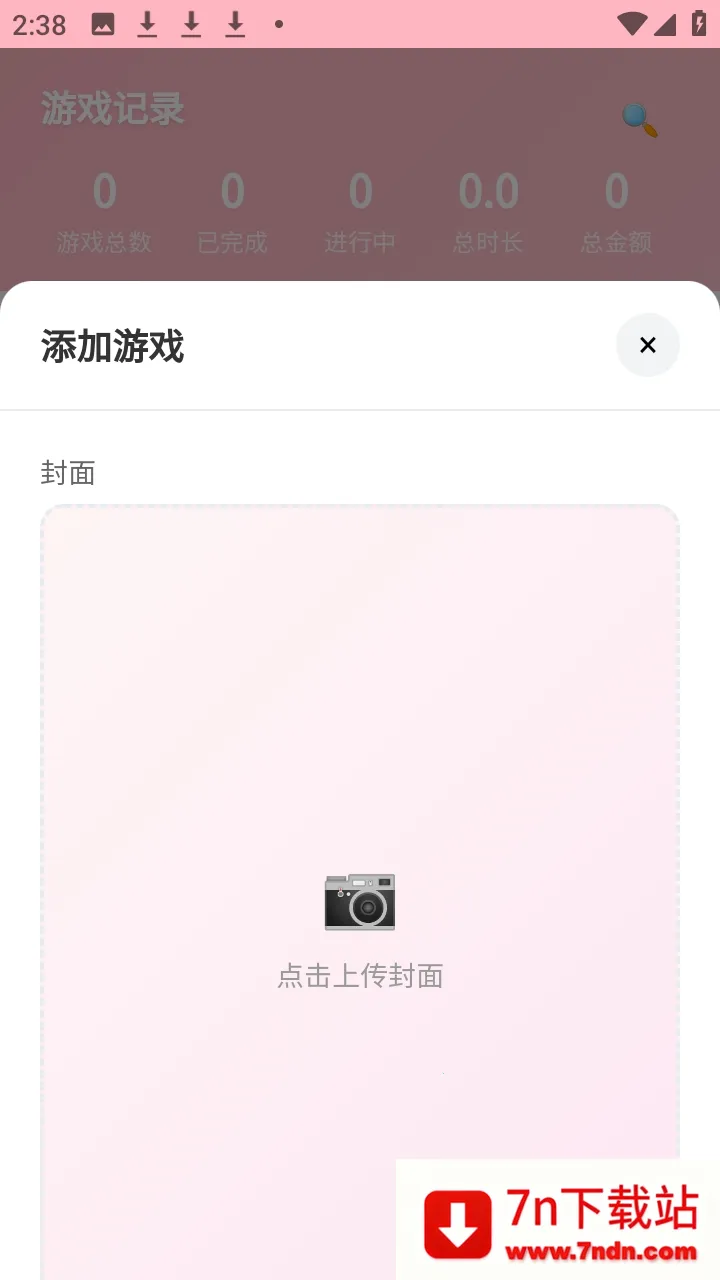Tap 点击上传封面 to upload a cover
This screenshot has width=720, height=1280.
360,930
